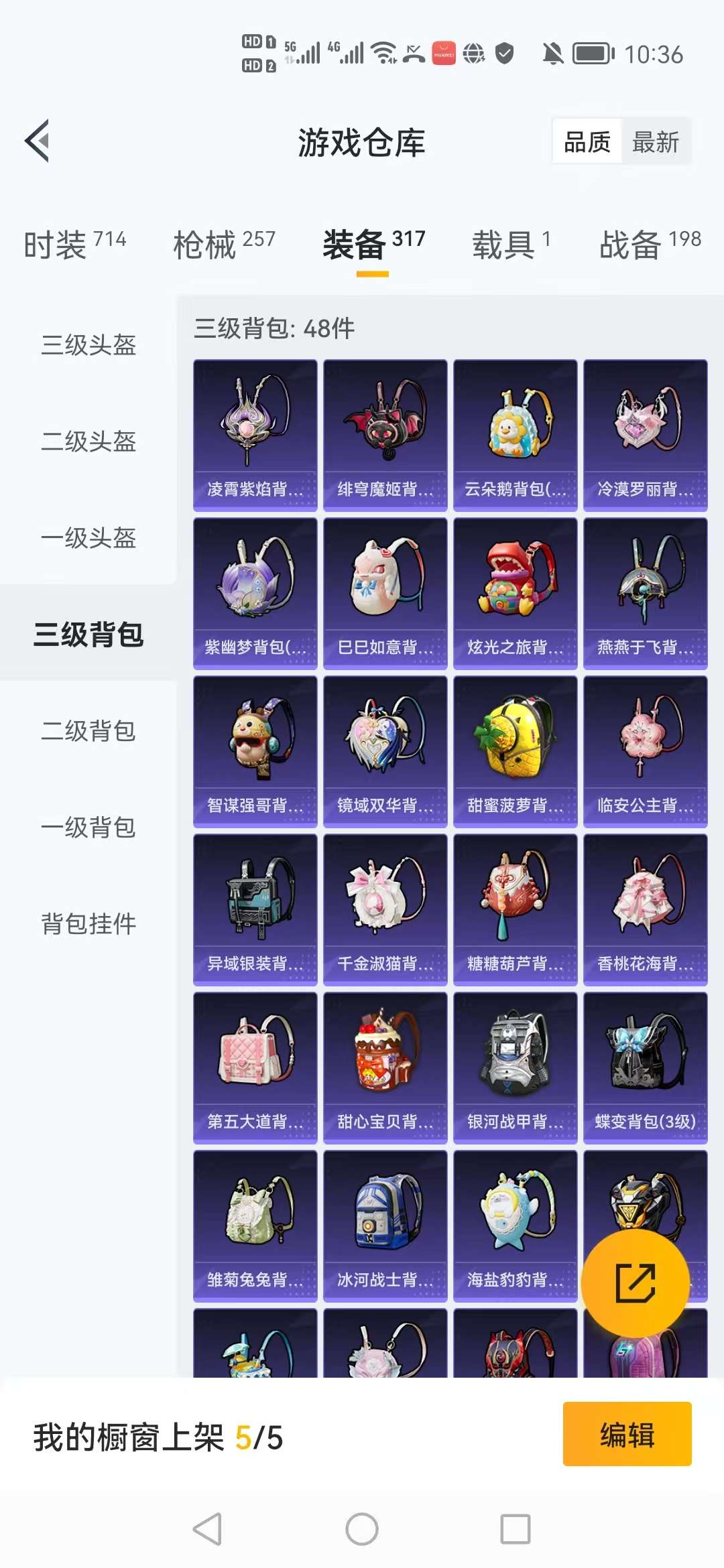Screen dimensions: 724x1568
Task: View the 银河战甲背包 item
Action: (516, 1068)
